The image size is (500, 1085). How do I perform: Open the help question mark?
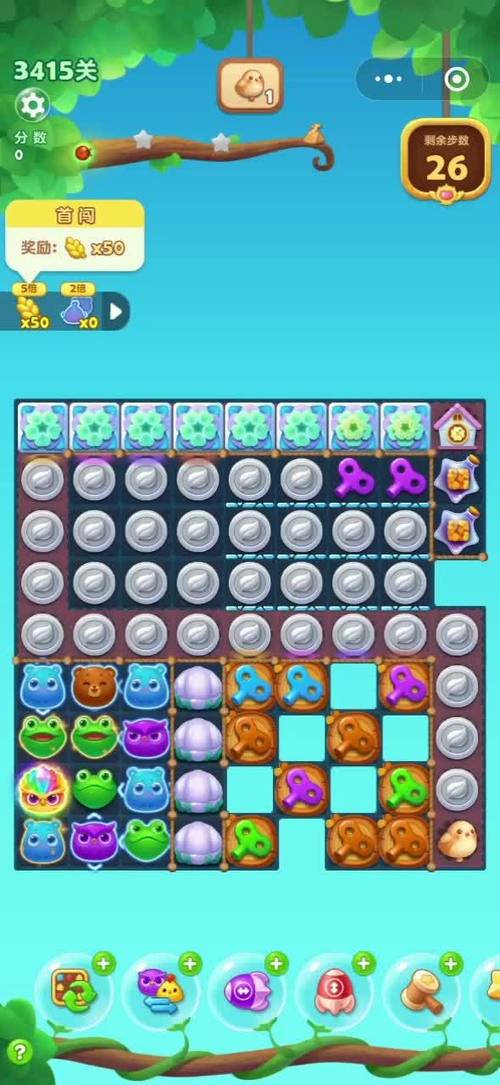click(x=19, y=1052)
